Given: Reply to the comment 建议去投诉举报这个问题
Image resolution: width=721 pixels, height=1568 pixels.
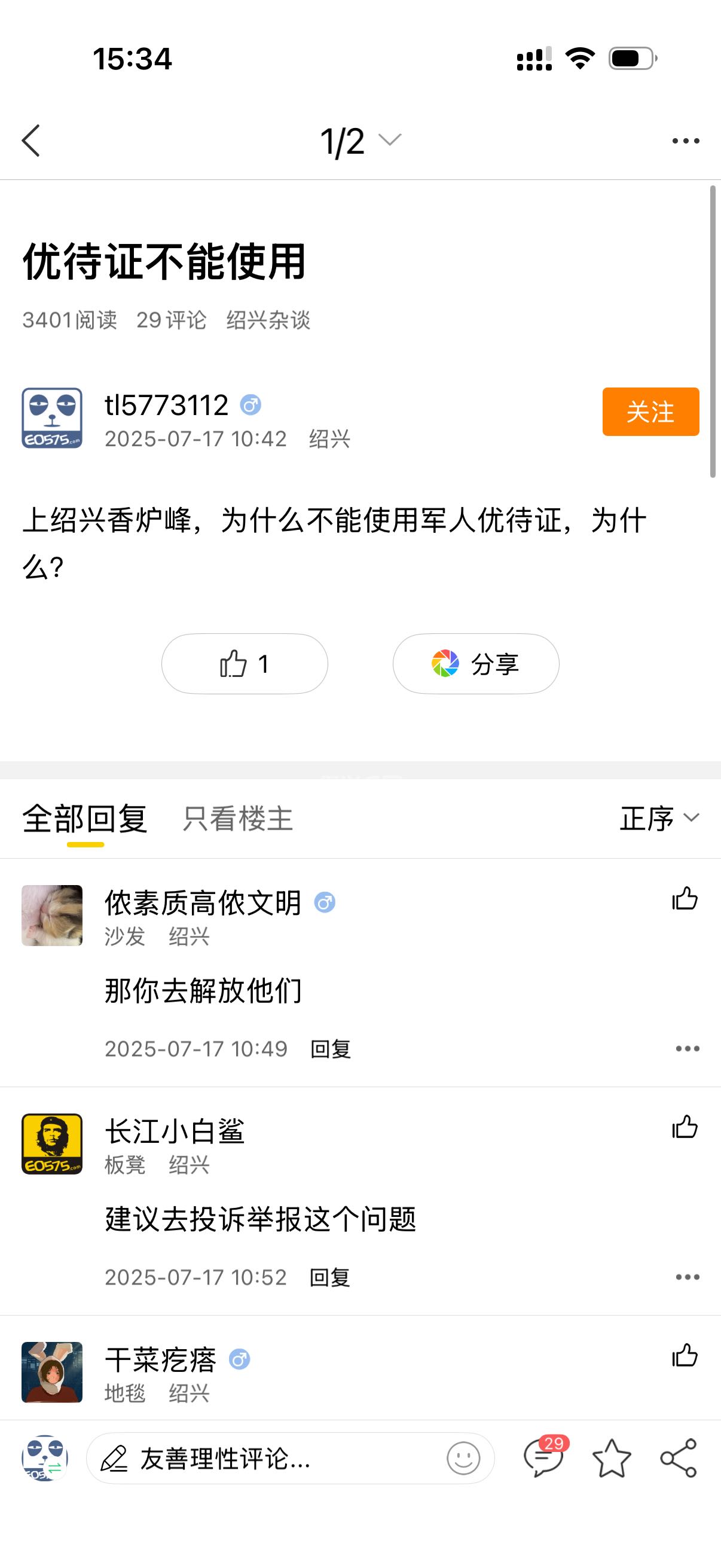Looking at the screenshot, I should [330, 1277].
